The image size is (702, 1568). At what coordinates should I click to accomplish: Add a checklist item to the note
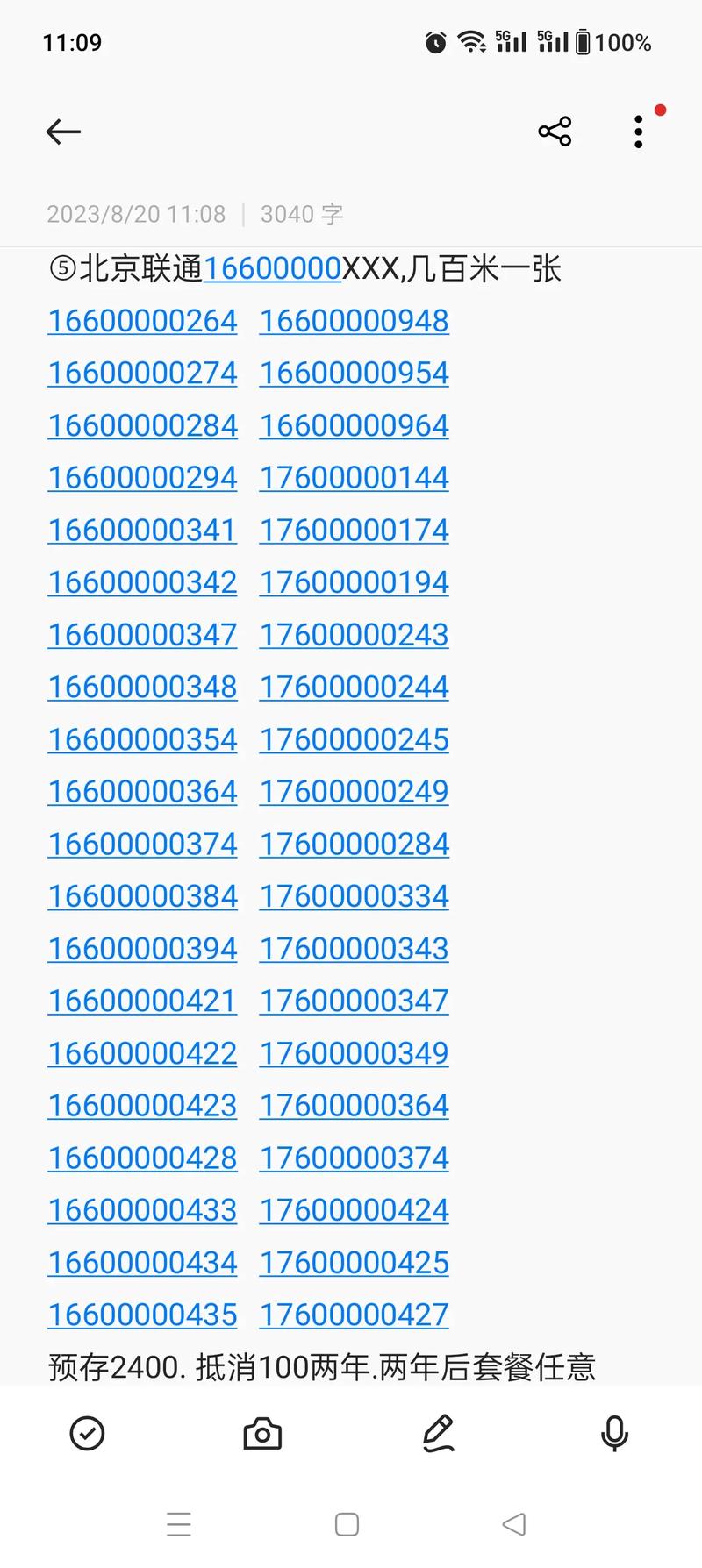pos(87,1434)
